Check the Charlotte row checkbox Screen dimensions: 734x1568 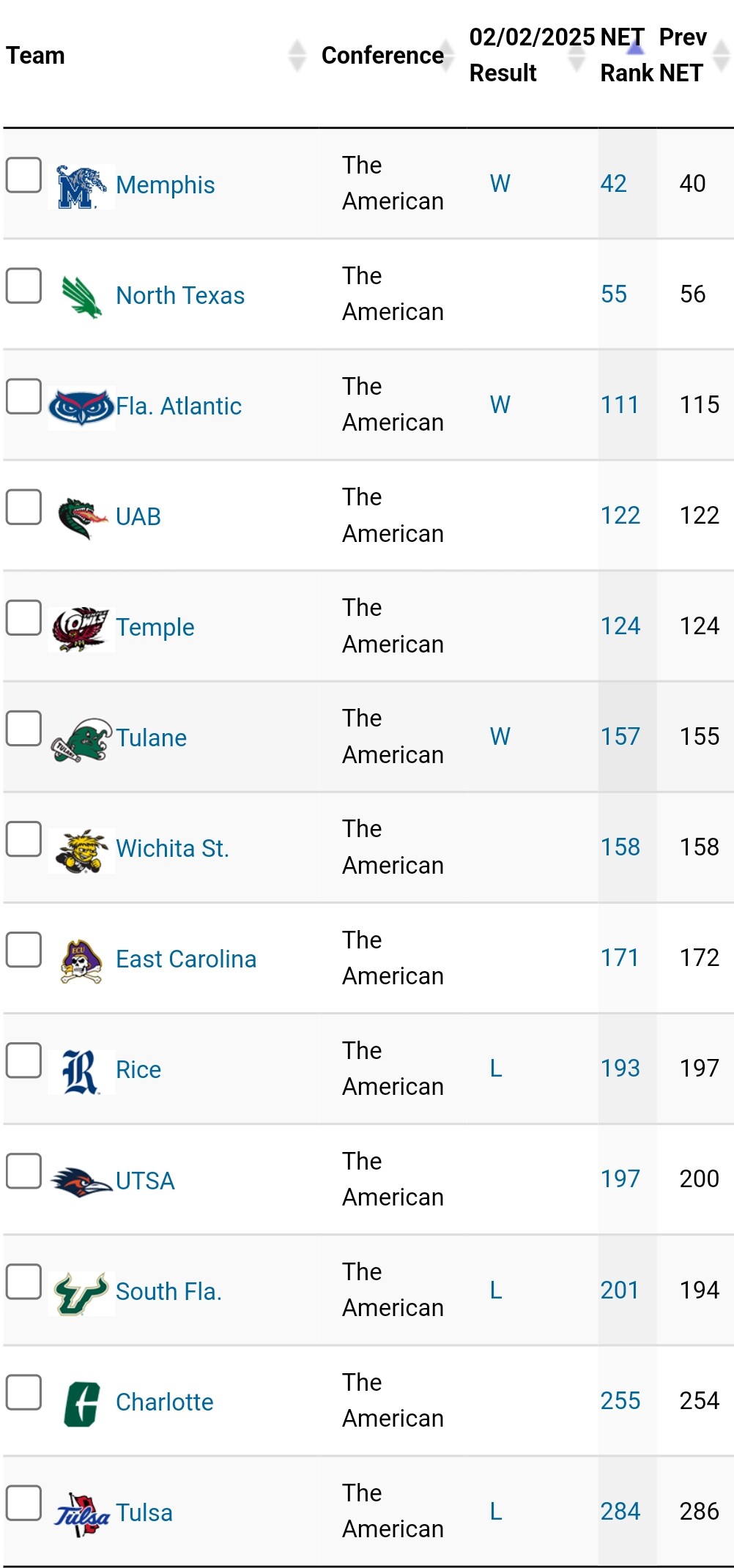[x=23, y=1391]
